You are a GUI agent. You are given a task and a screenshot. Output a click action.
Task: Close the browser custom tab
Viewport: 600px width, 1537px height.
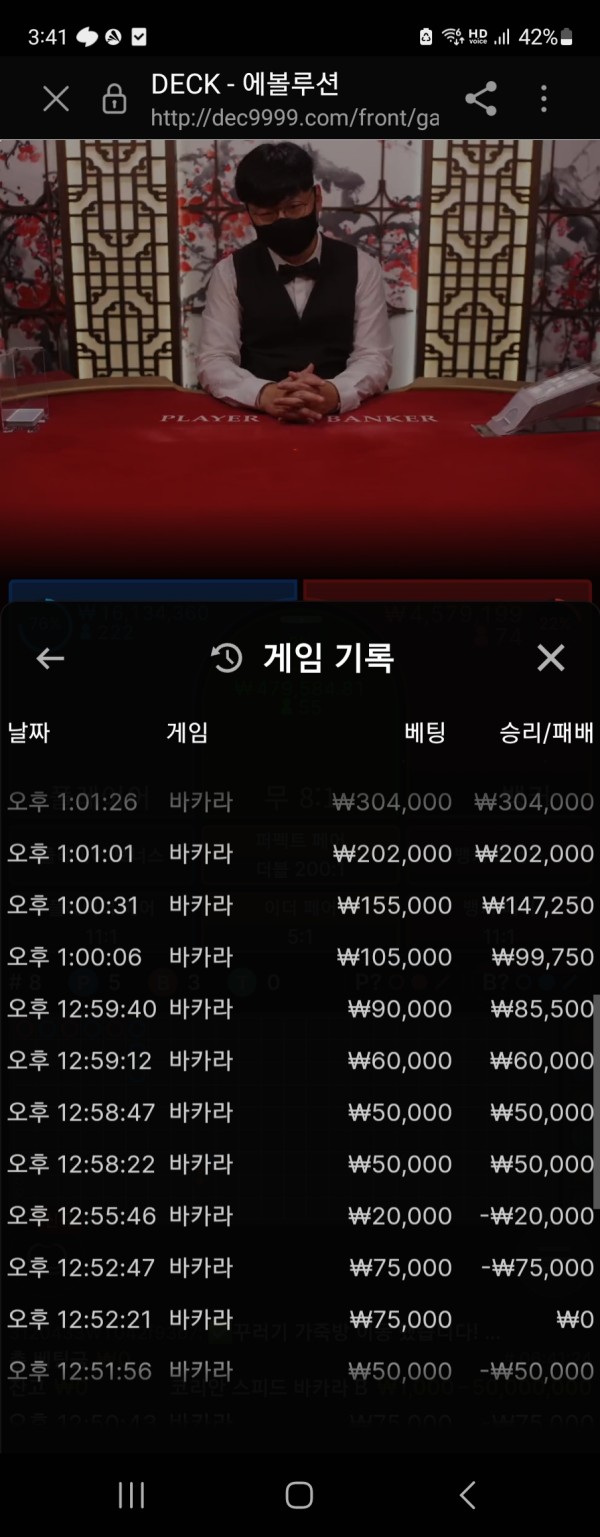pyautogui.click(x=56, y=99)
